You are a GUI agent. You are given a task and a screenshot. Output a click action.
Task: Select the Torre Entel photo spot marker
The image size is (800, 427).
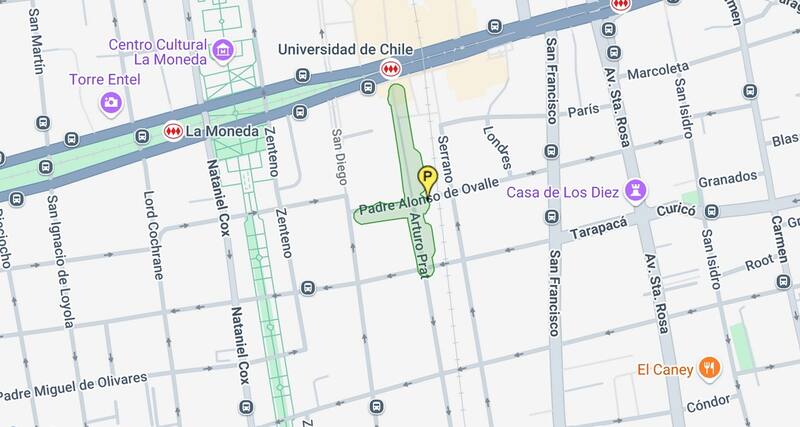(x=111, y=101)
